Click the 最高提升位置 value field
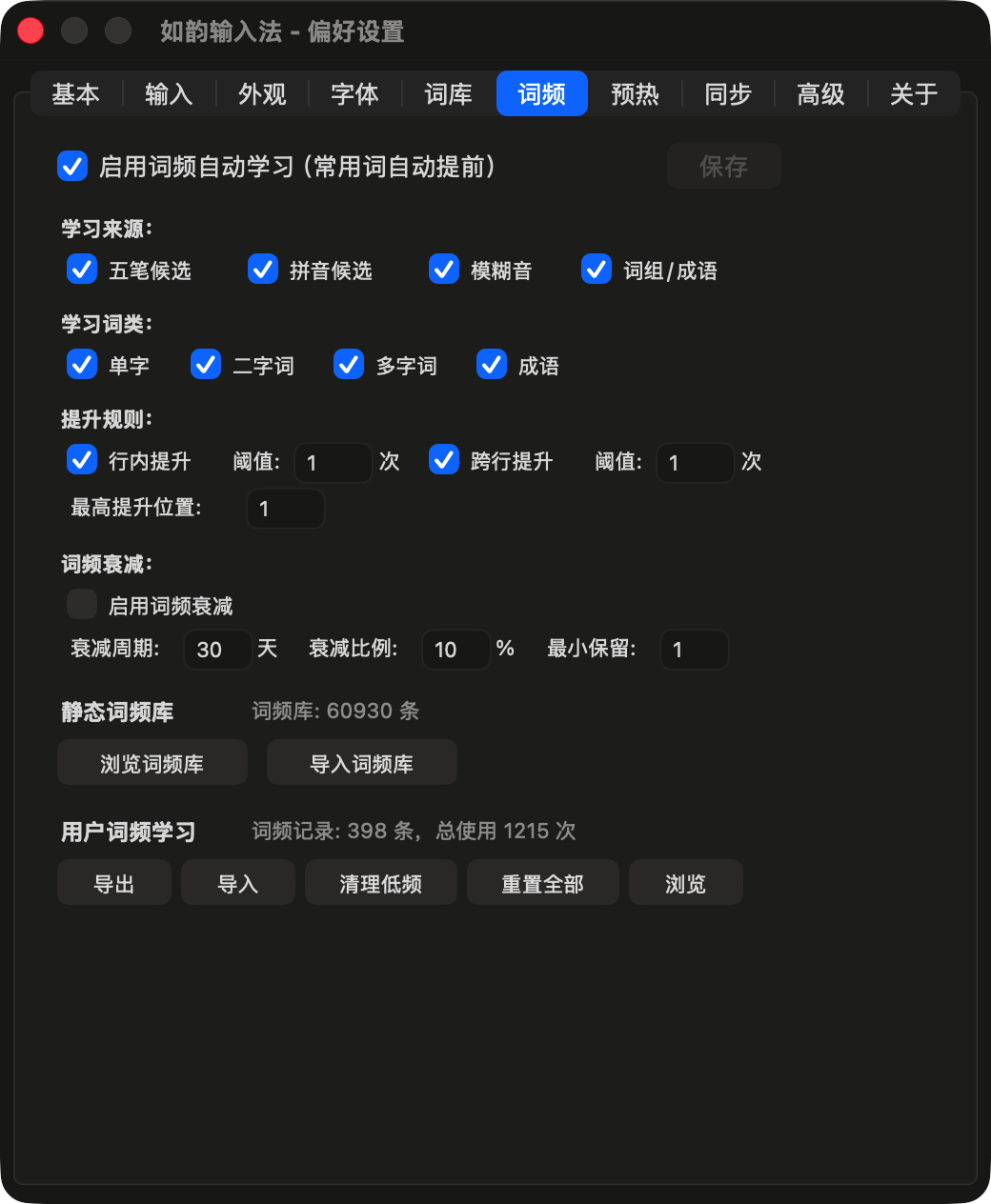This screenshot has width=991, height=1204. [285, 509]
